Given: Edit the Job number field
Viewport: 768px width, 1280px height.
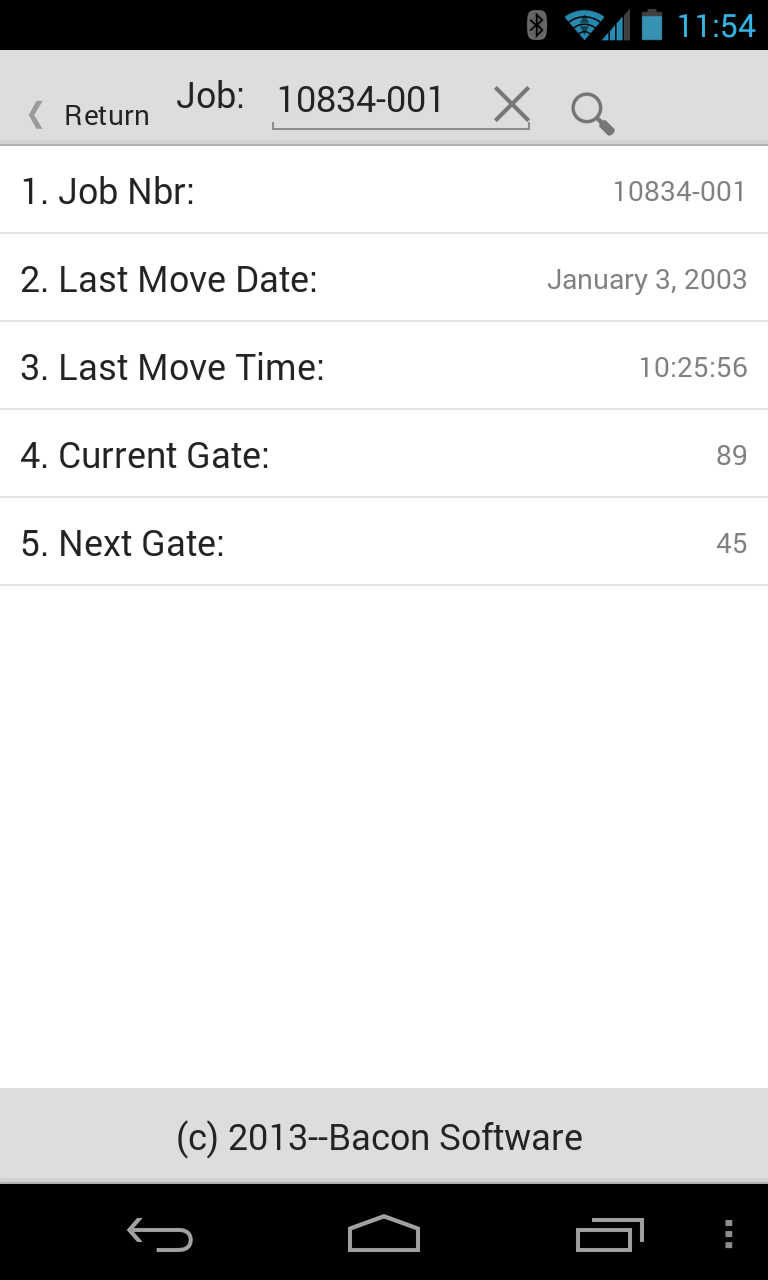Looking at the screenshot, I should pyautogui.click(x=379, y=100).
